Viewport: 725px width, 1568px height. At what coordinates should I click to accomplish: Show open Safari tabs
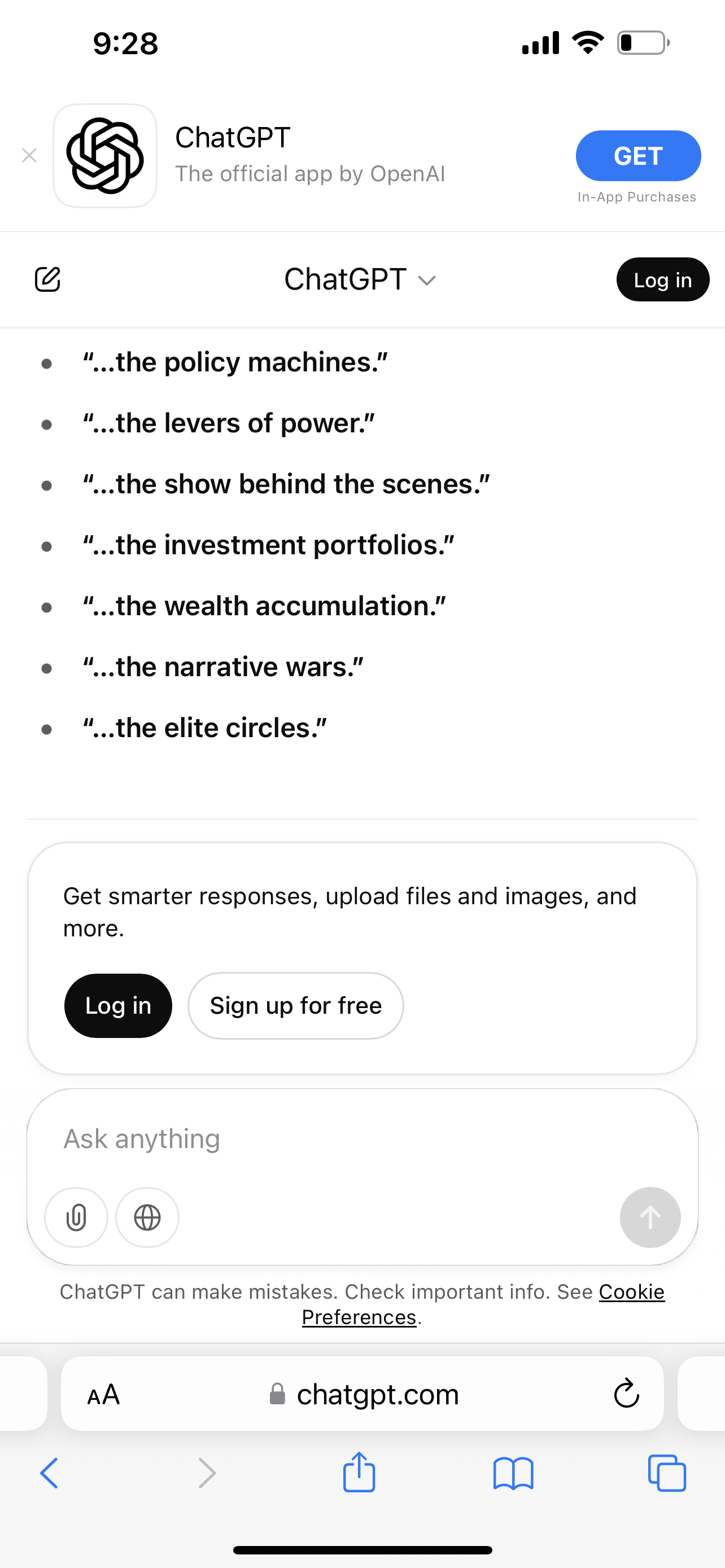[x=667, y=1473]
